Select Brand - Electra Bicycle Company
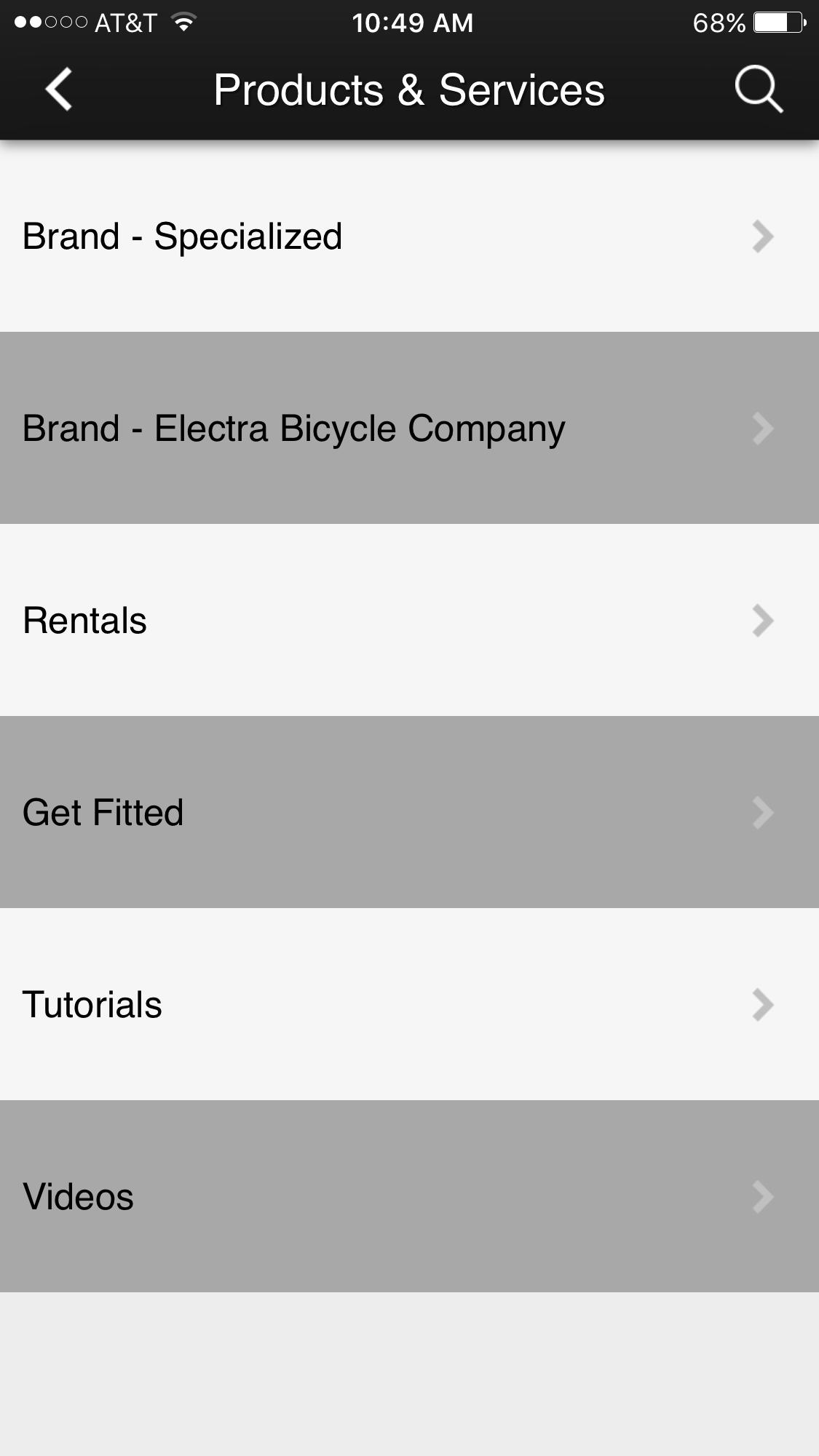Image resolution: width=819 pixels, height=1456 pixels. pos(409,428)
